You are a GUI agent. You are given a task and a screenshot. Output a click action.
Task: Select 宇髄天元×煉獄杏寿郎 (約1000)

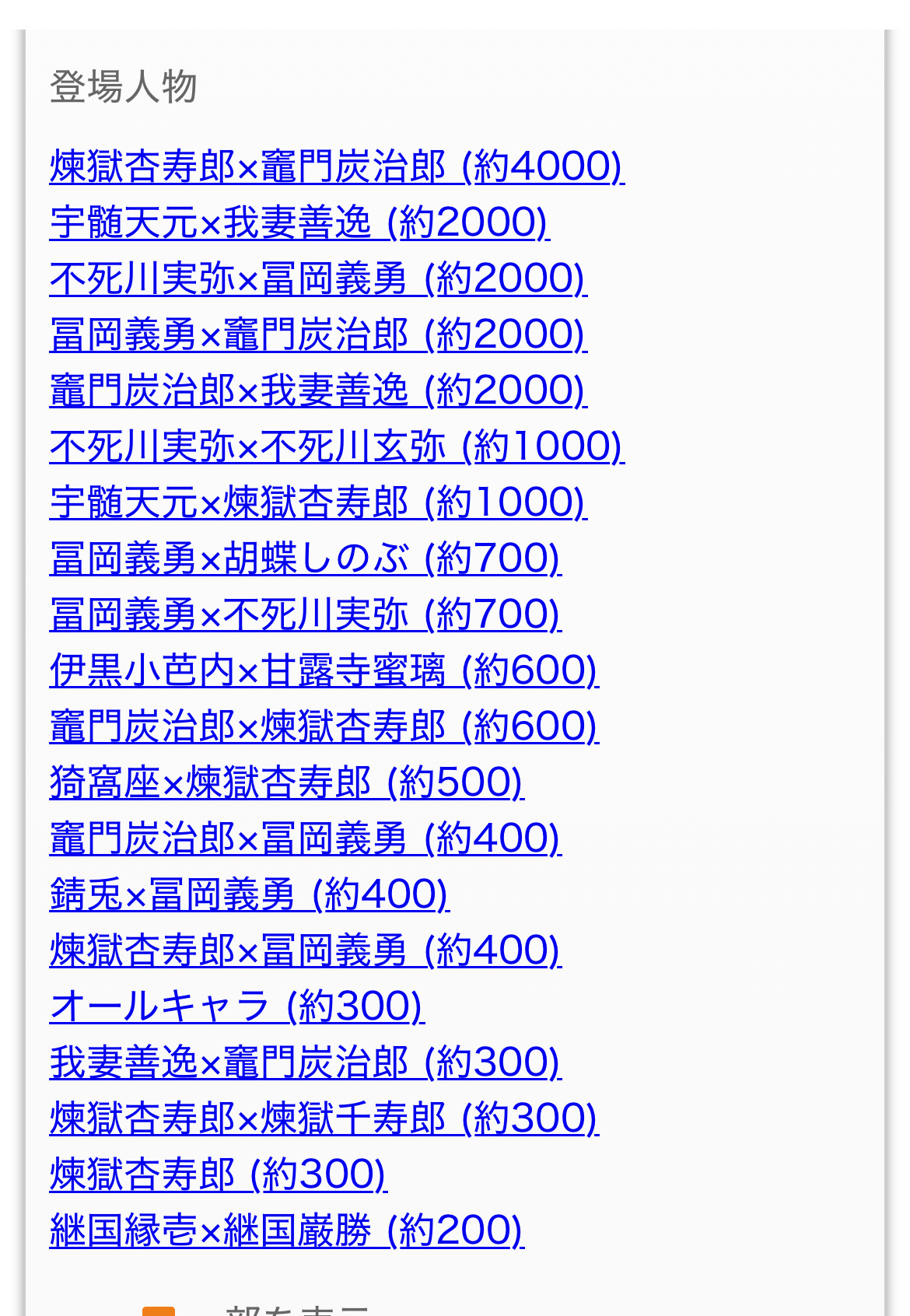[x=317, y=502]
